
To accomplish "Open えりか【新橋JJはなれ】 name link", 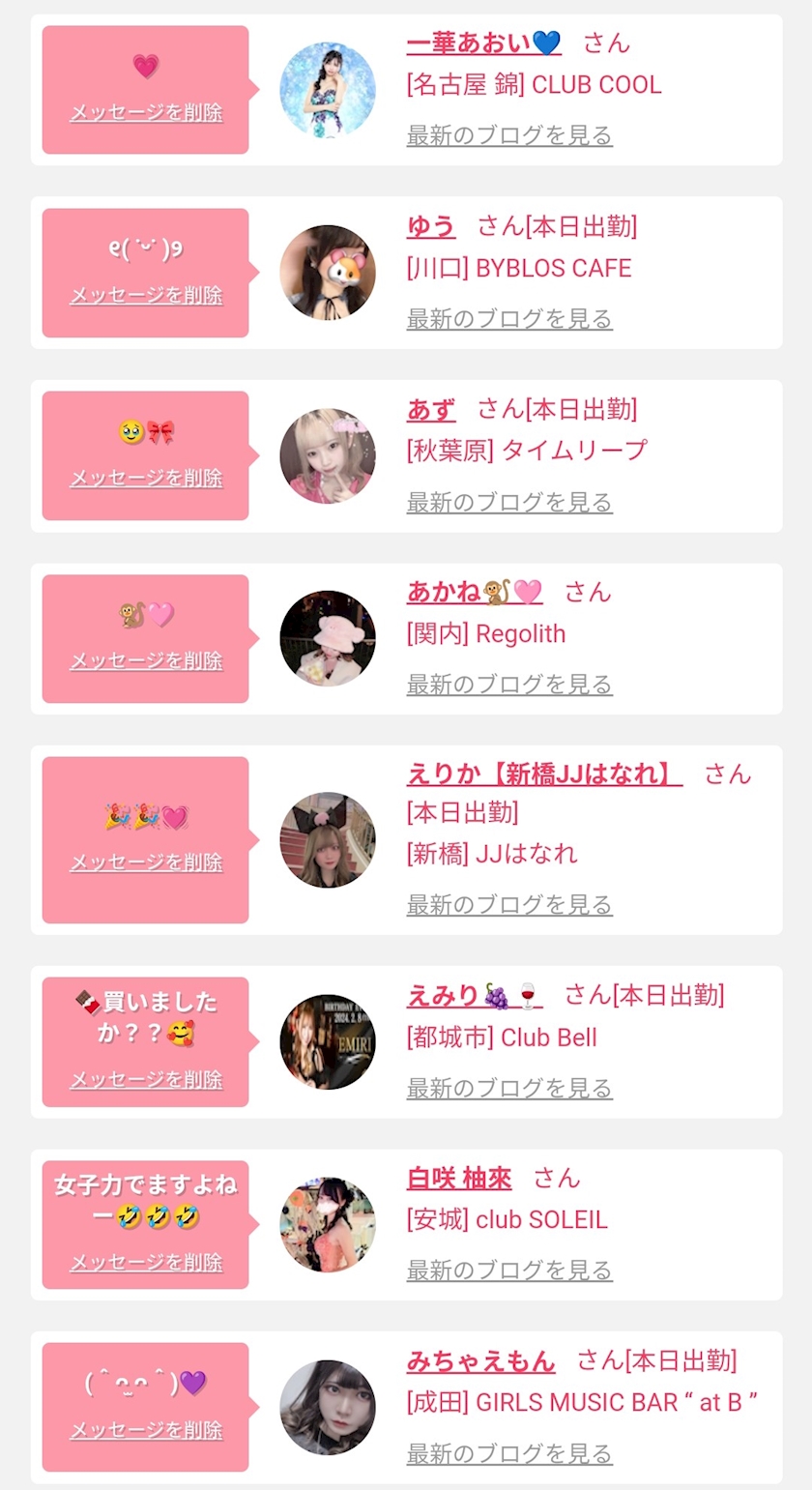I will pyautogui.click(x=544, y=774).
